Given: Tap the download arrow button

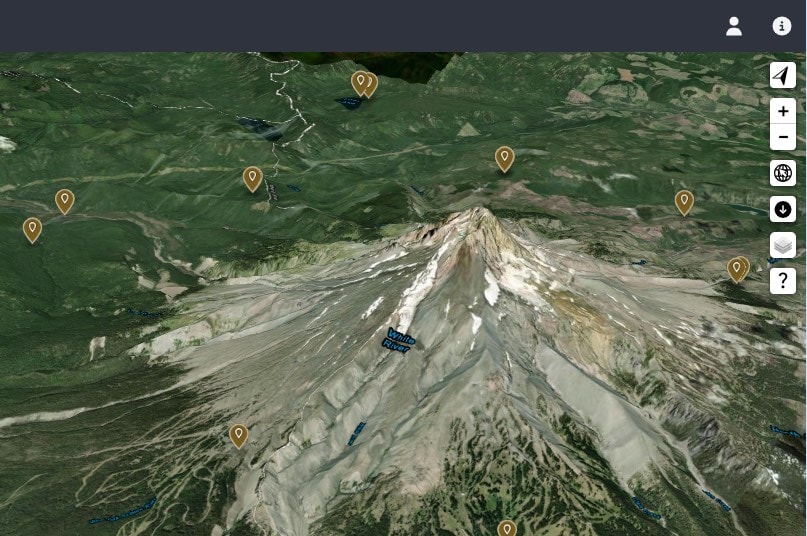Looking at the screenshot, I should (x=783, y=210).
